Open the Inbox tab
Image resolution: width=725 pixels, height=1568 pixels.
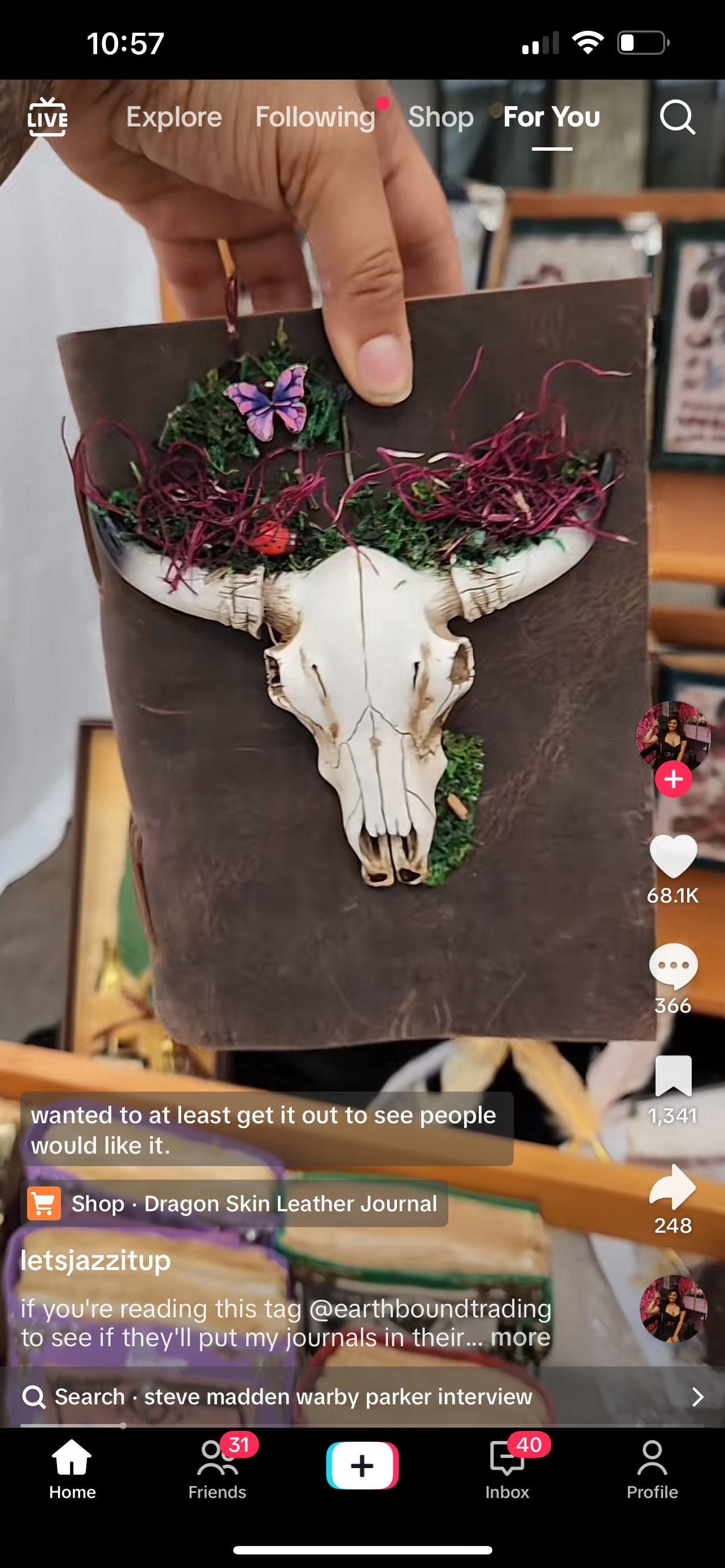click(x=507, y=1468)
